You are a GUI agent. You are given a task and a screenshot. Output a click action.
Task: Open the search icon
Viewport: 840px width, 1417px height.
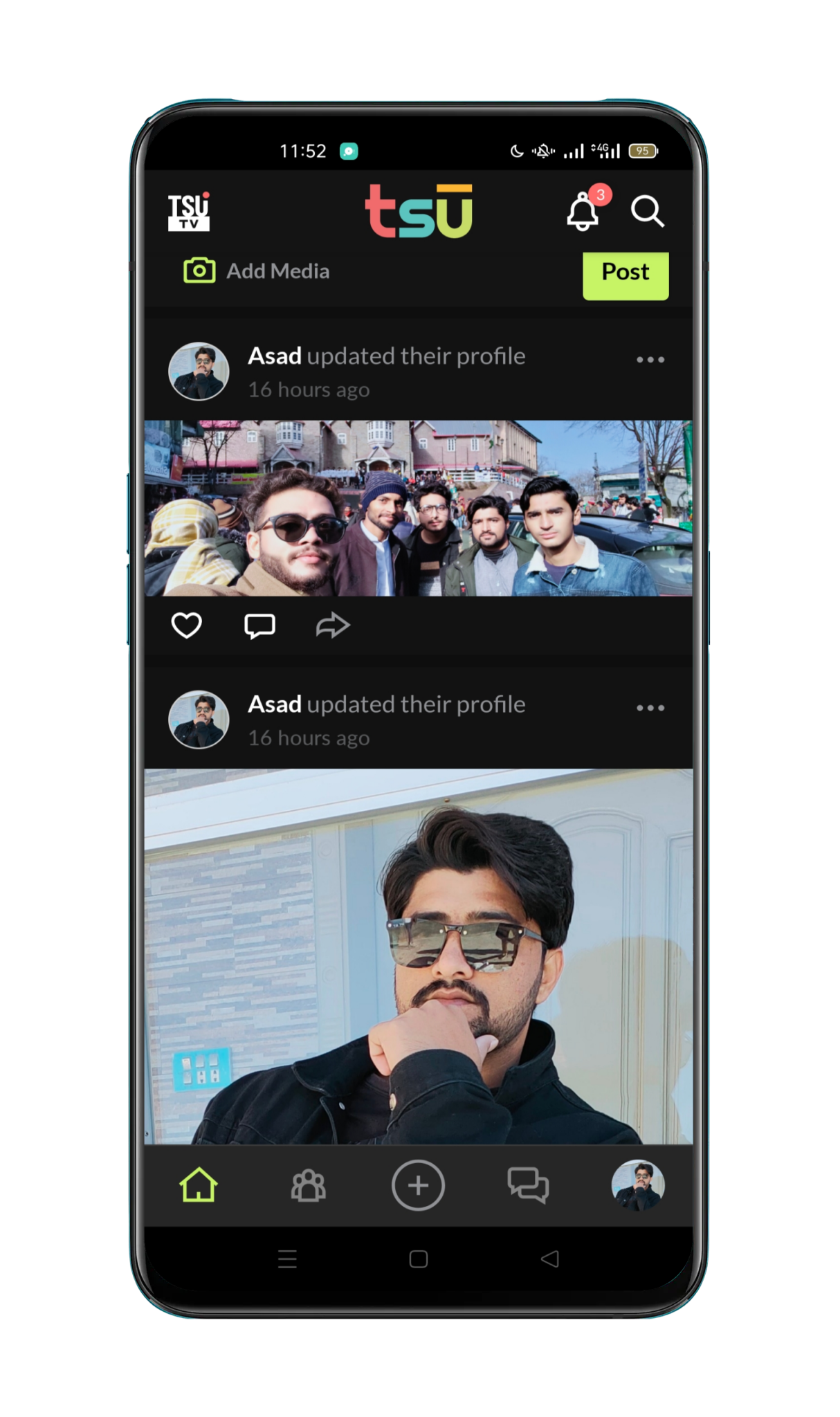tap(647, 212)
